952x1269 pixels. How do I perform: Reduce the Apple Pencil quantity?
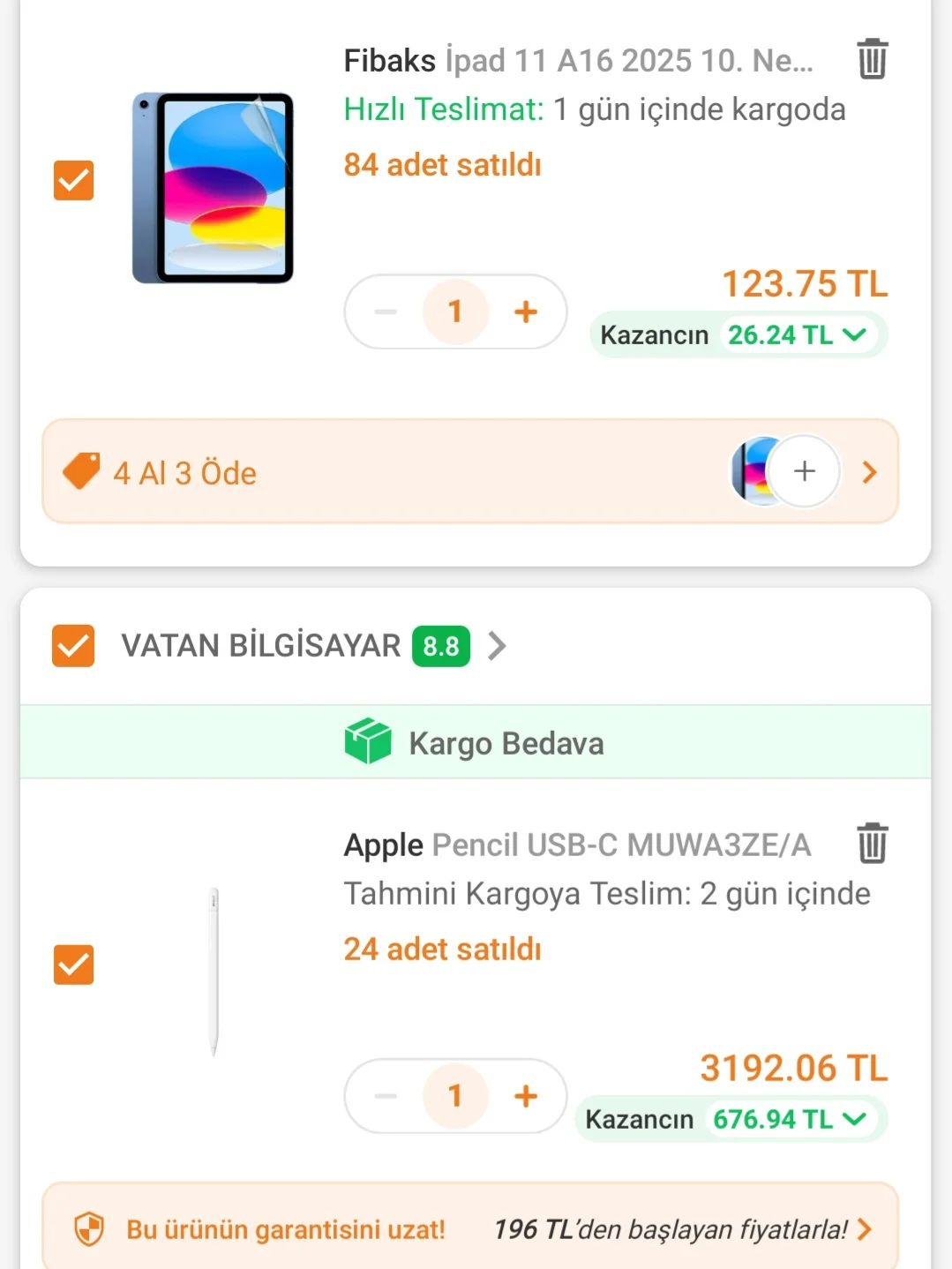point(386,1096)
